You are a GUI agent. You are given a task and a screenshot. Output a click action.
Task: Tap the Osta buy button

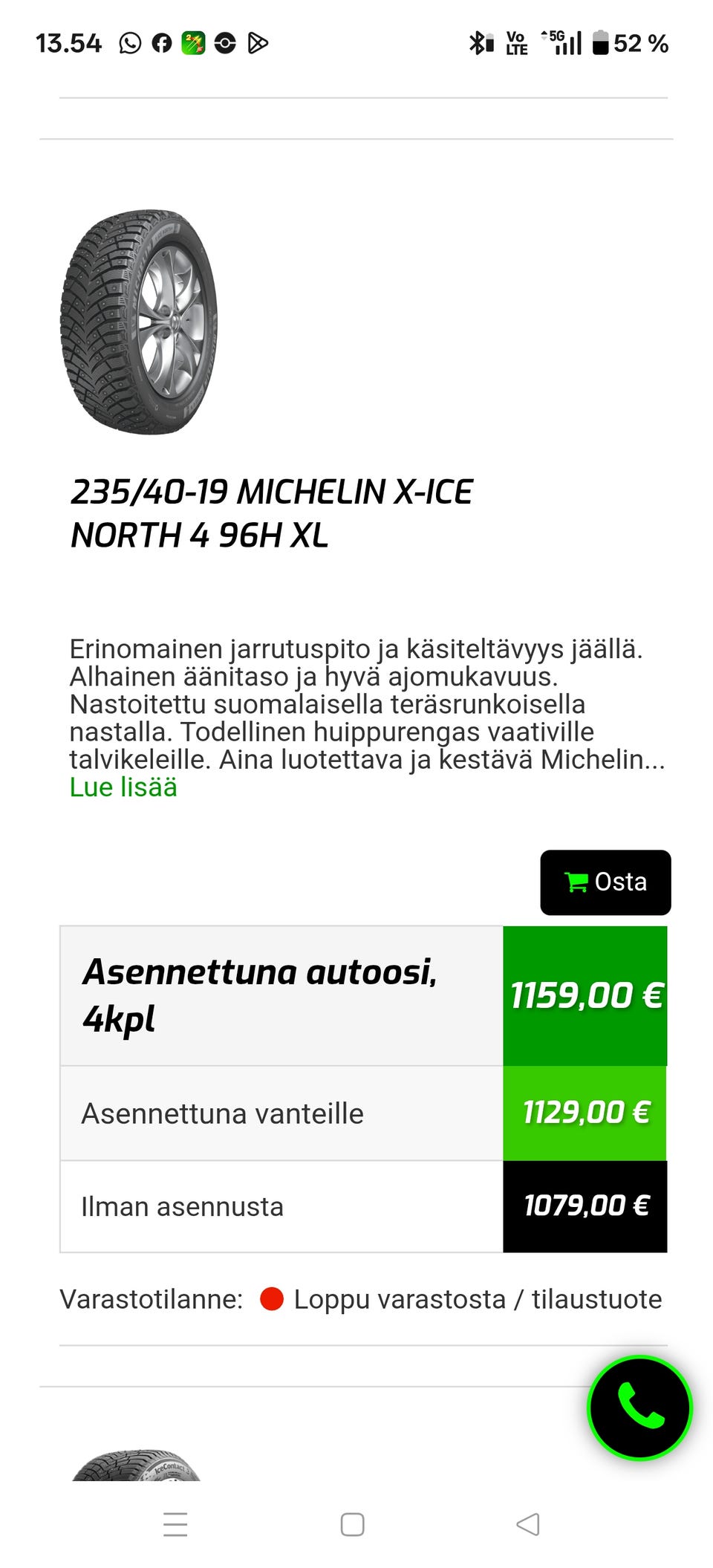pyautogui.click(x=605, y=882)
